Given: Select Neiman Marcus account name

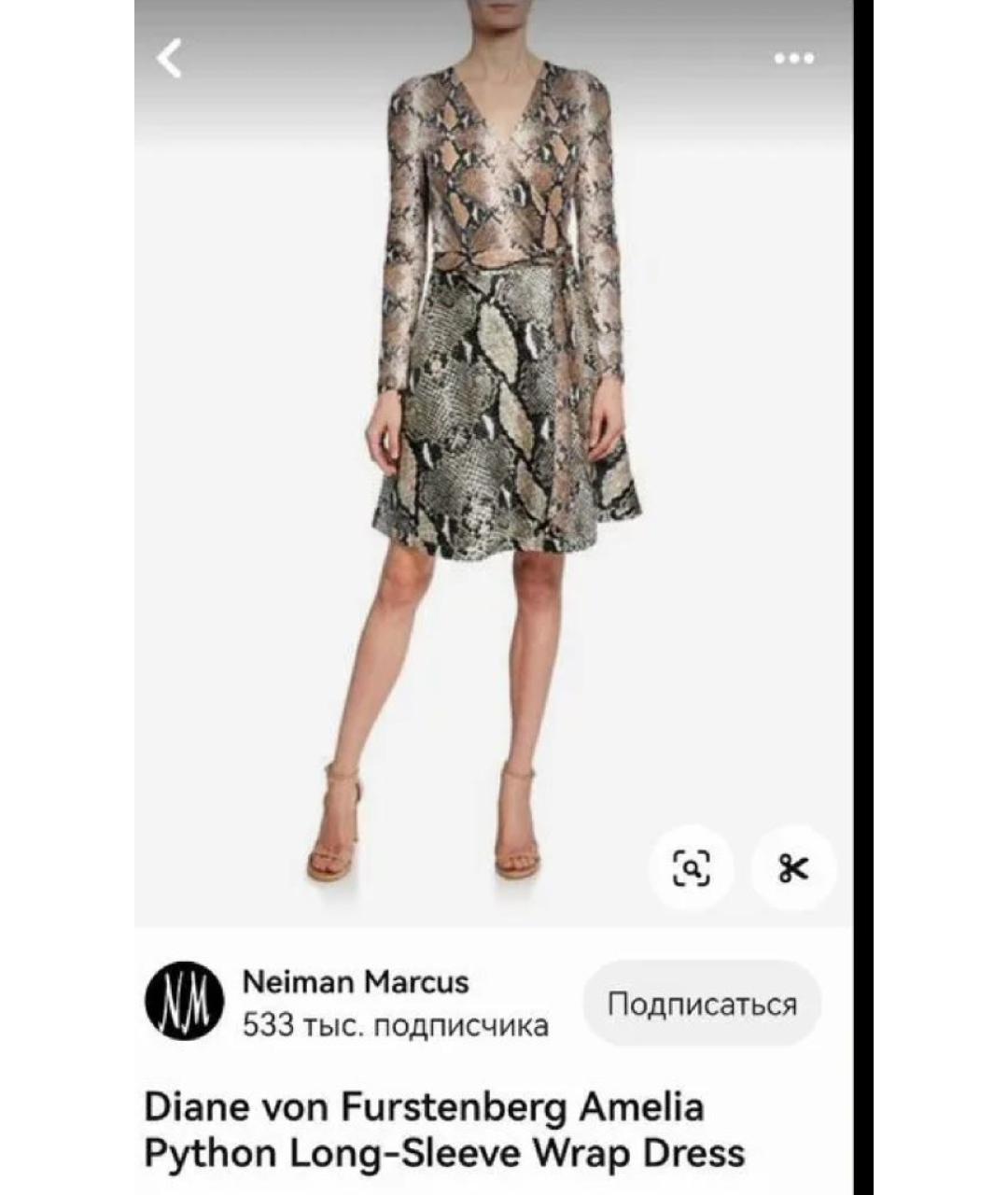Looking at the screenshot, I should 356,981.
